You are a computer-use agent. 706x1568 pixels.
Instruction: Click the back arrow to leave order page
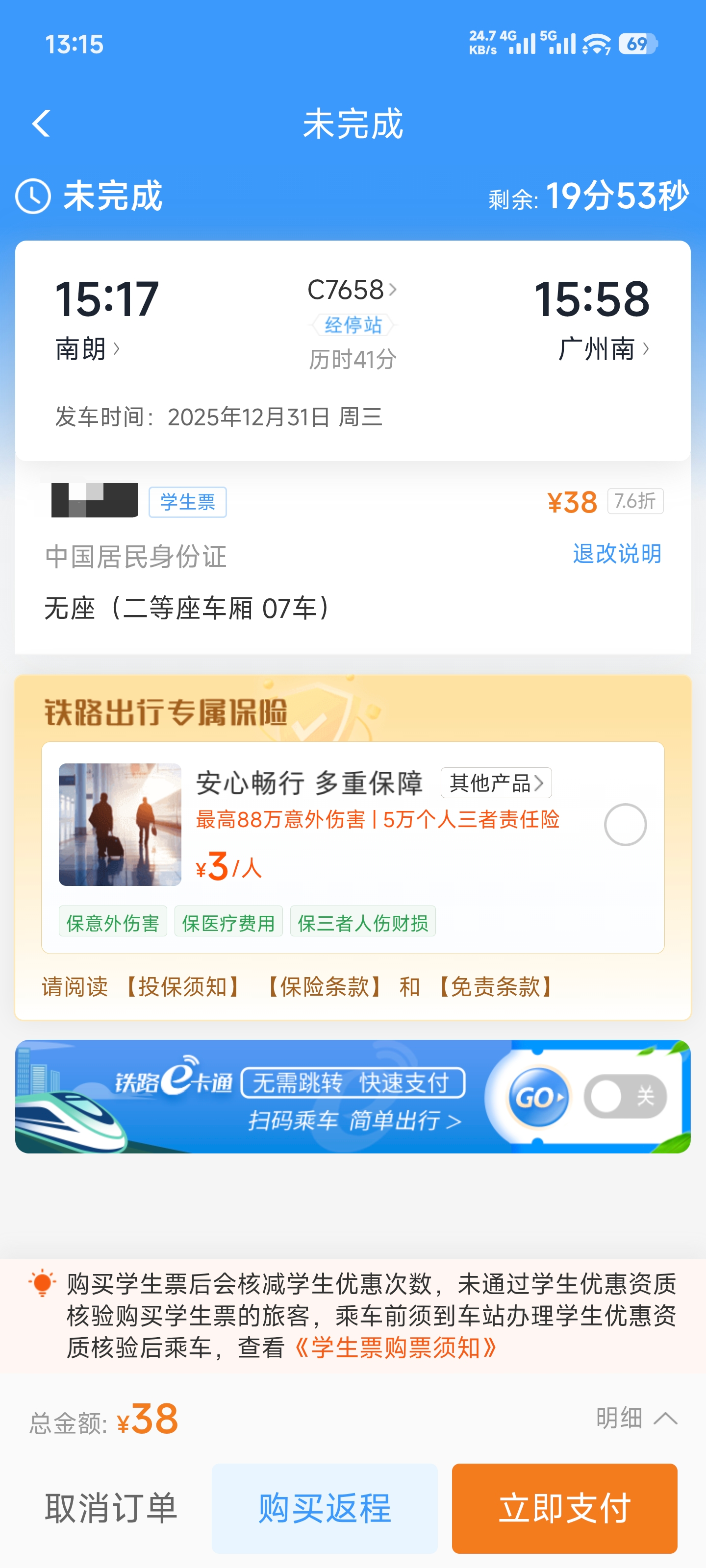[41, 124]
